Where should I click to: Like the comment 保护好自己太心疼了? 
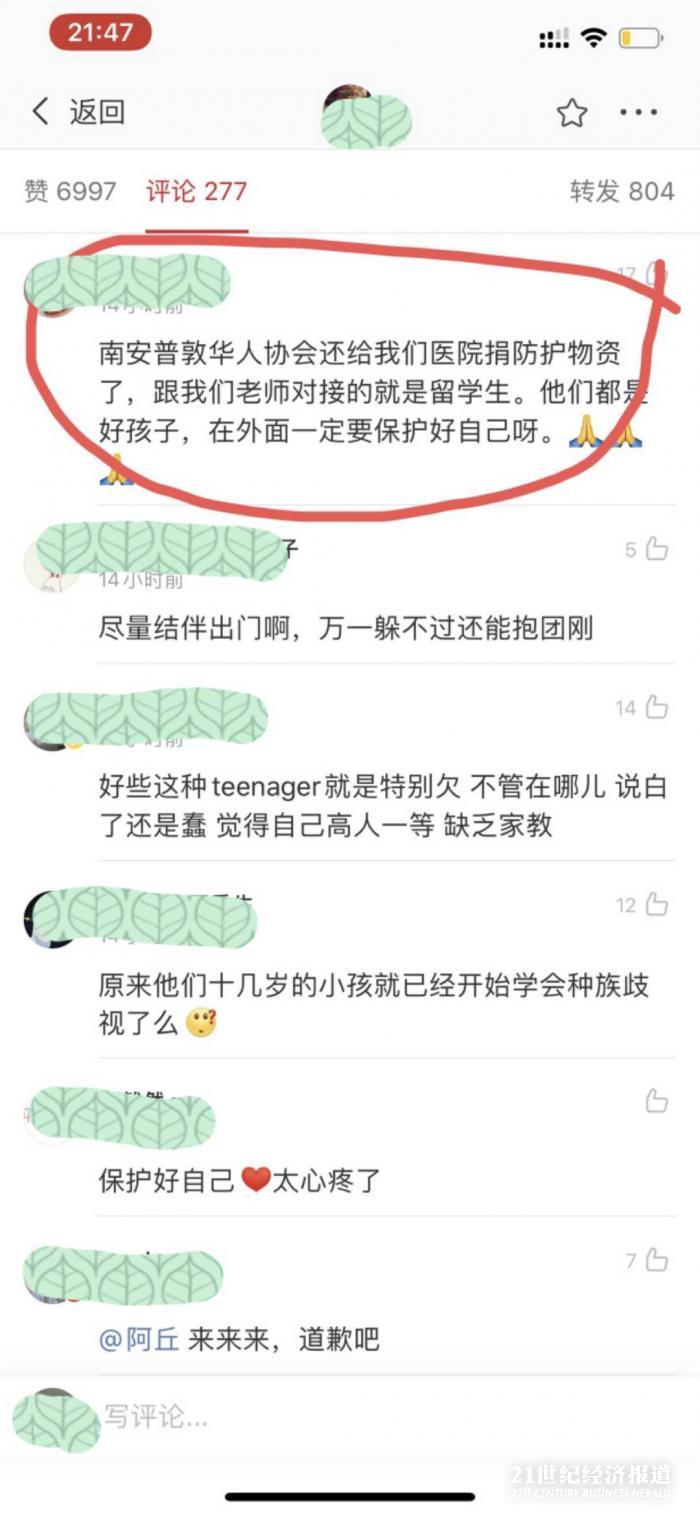[656, 1101]
